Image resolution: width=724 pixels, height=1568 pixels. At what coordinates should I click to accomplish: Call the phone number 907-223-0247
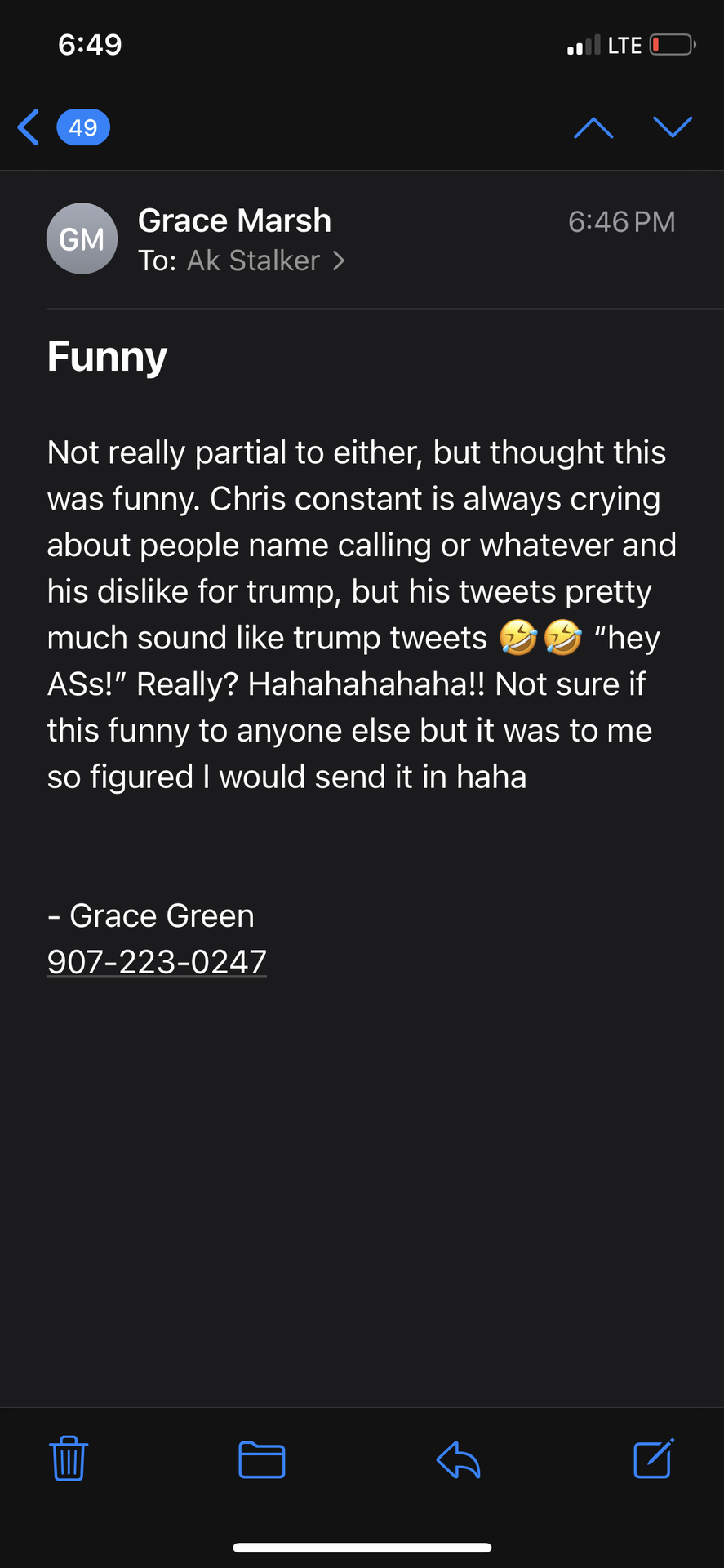157,961
